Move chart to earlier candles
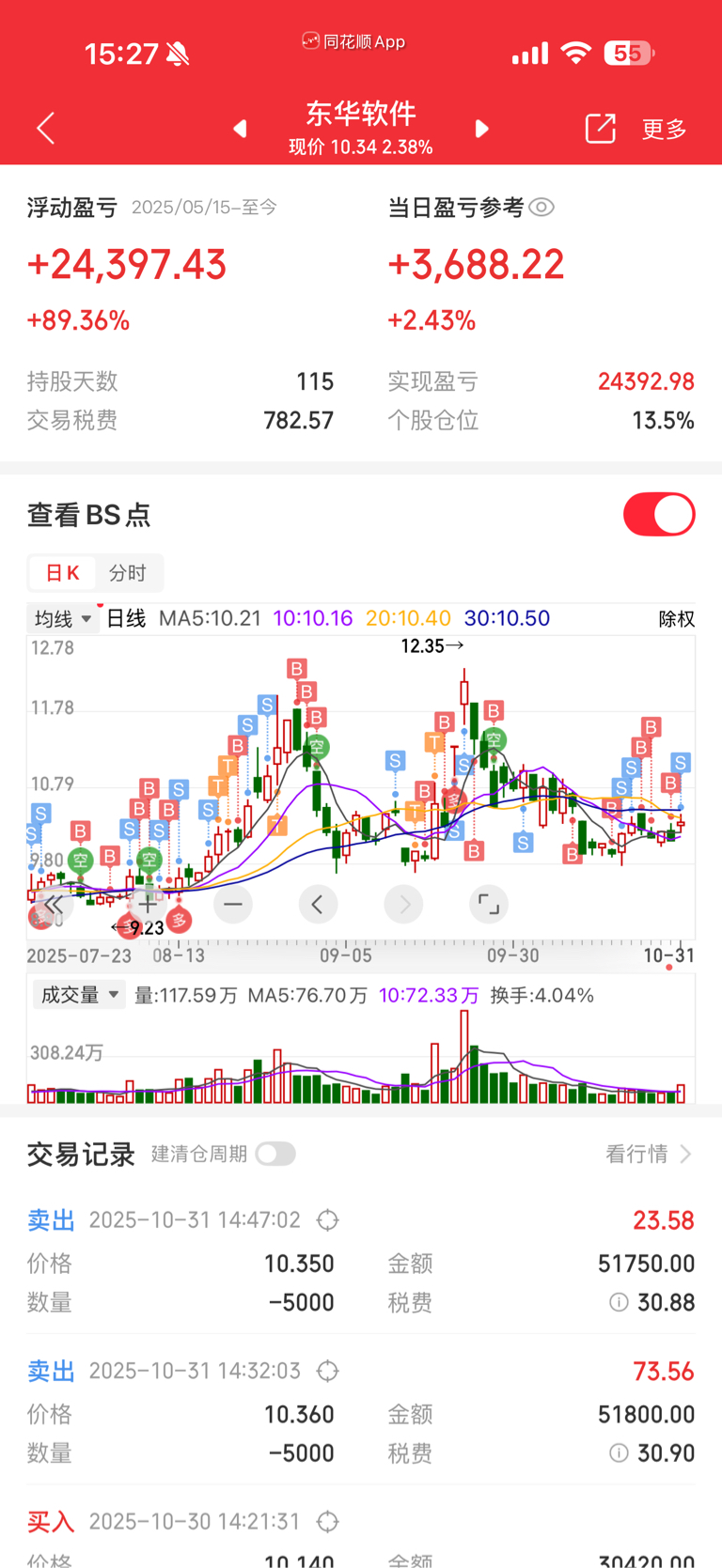The width and height of the screenshot is (722, 1568). coord(318,905)
